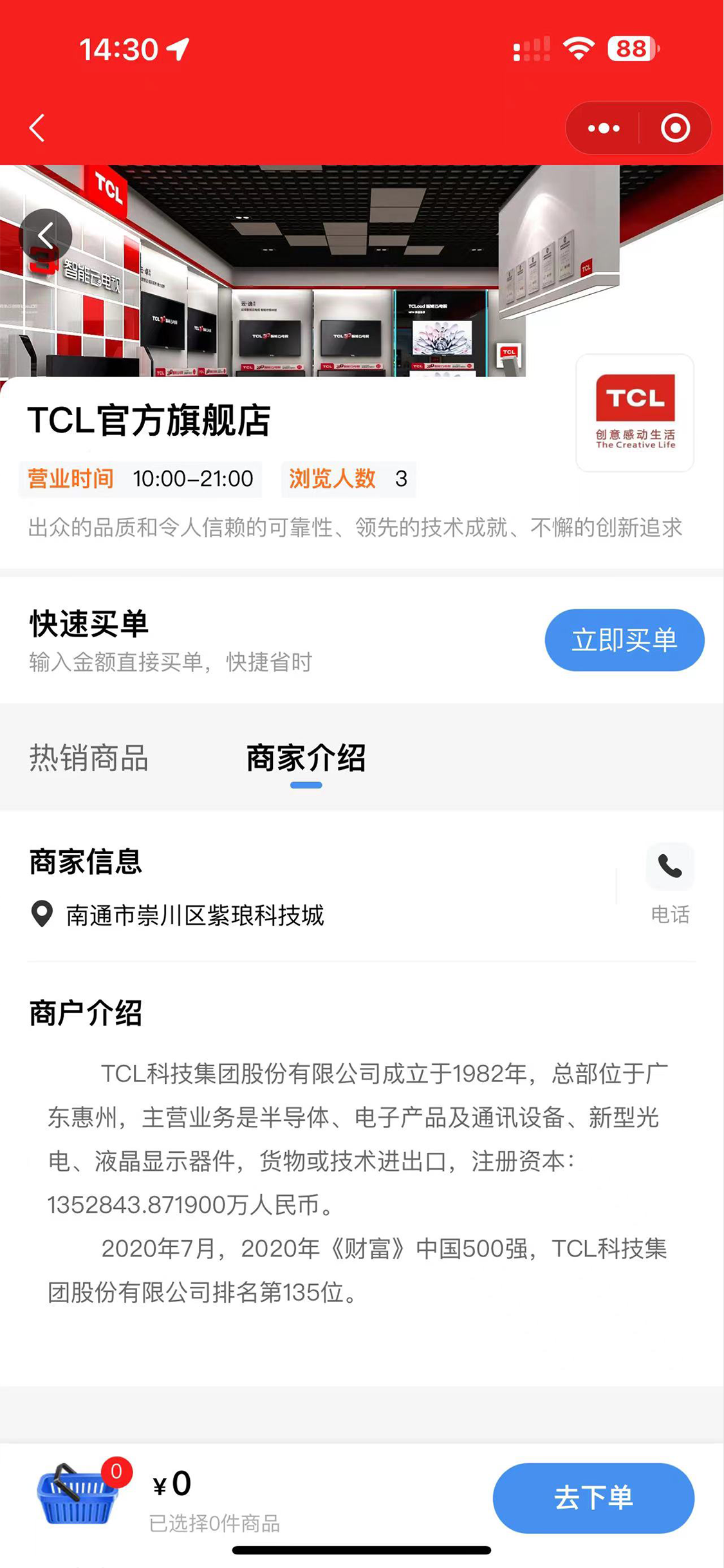The width and height of the screenshot is (724, 1568).
Task: Select the 商家介绍 tab
Action: (x=306, y=758)
